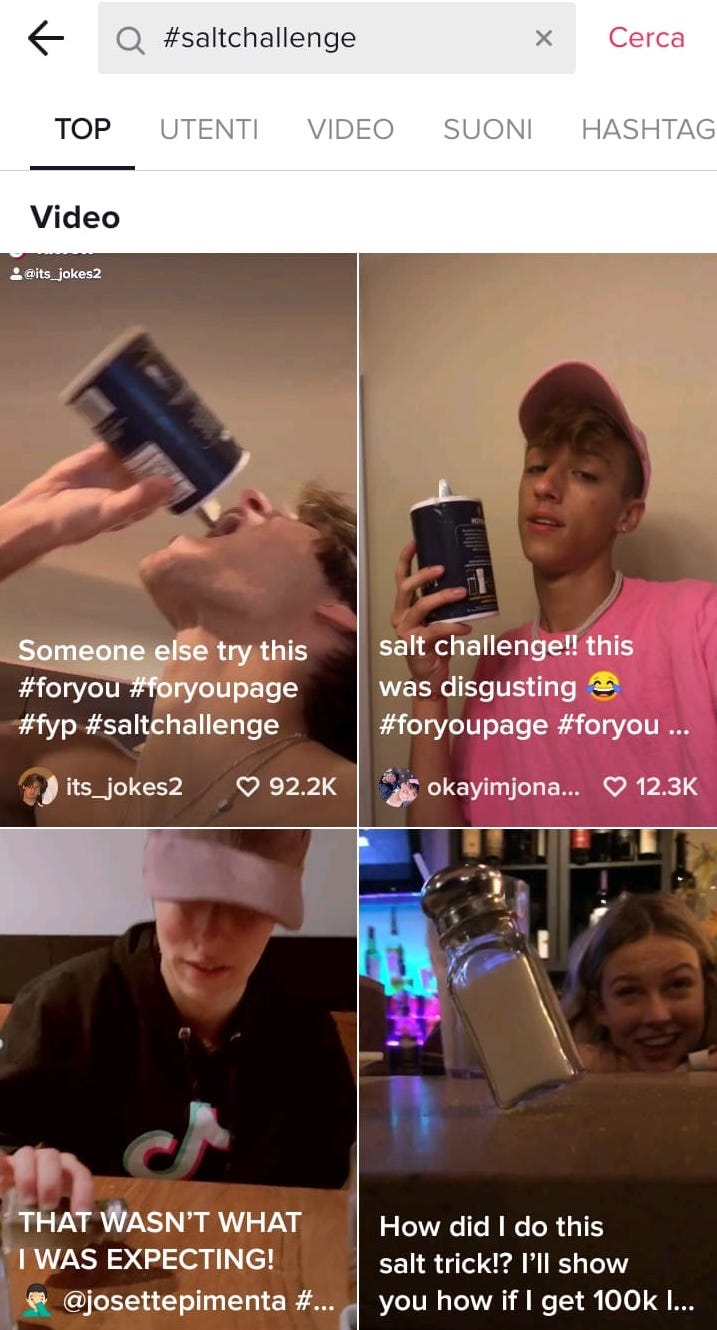Viewport: 717px width, 1330px height.
Task: Switch to the VIDEO tab
Action: tap(350, 129)
